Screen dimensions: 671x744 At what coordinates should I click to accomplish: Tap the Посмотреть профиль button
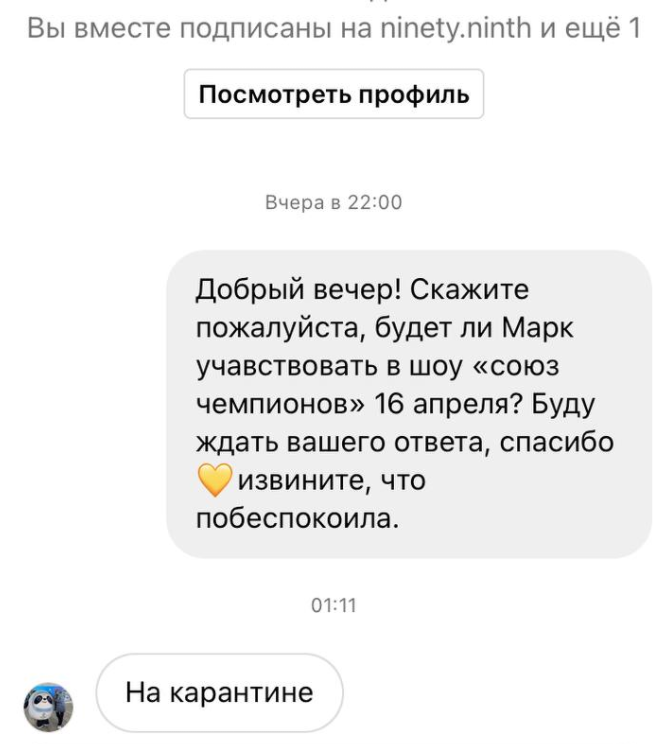click(334, 95)
